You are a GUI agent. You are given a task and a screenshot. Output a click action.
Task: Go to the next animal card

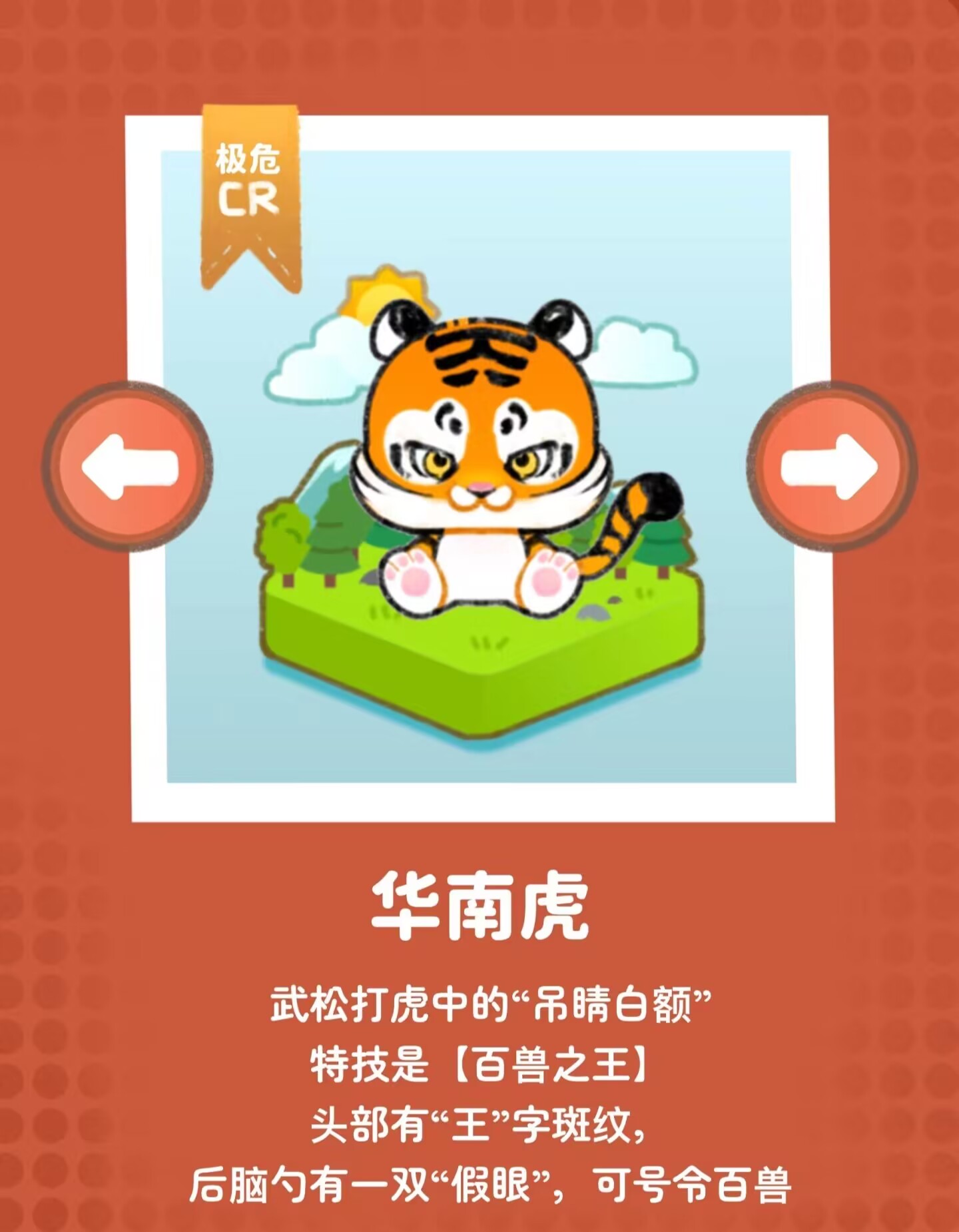[830, 467]
